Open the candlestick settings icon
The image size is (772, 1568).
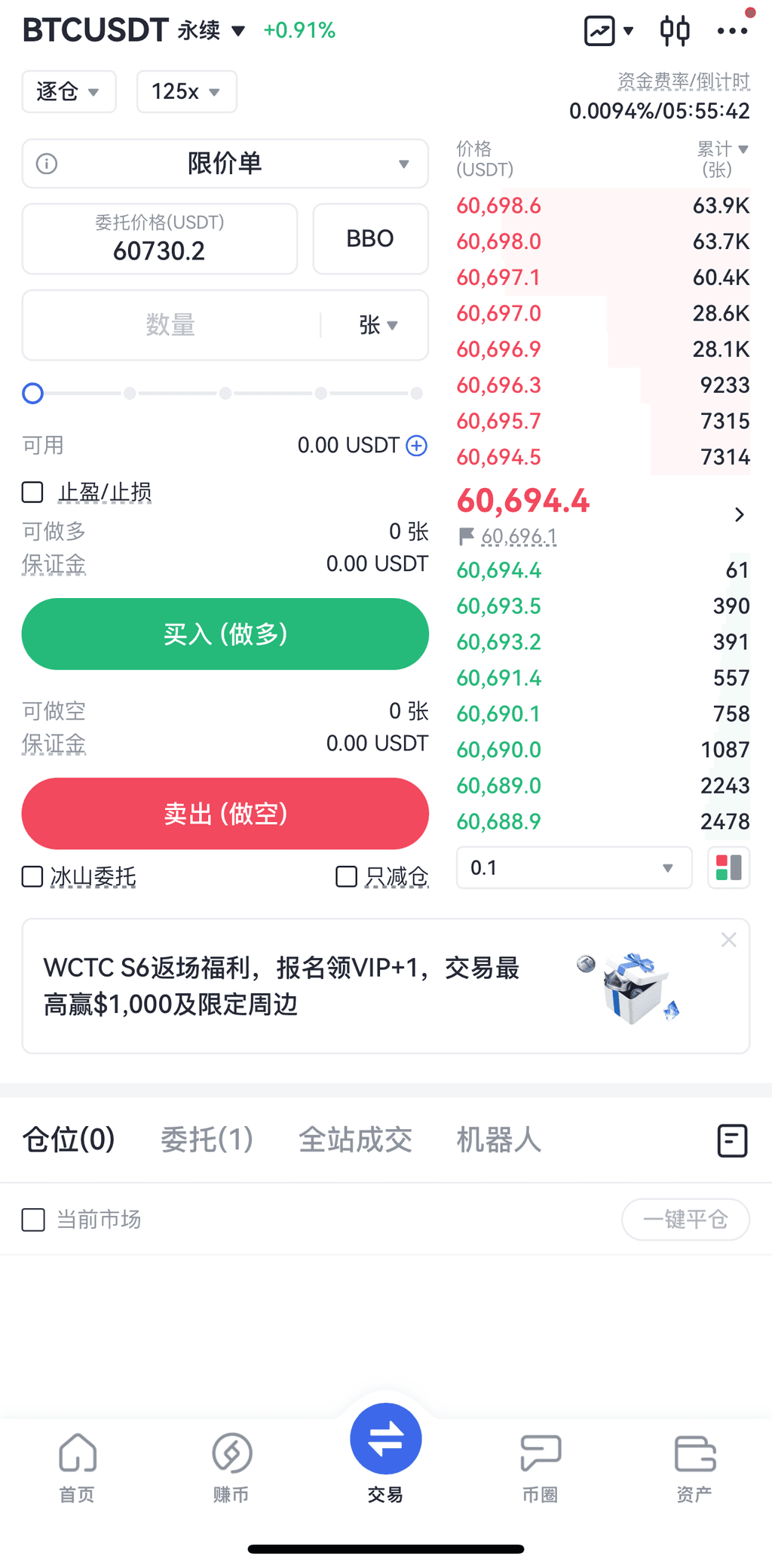[x=675, y=31]
